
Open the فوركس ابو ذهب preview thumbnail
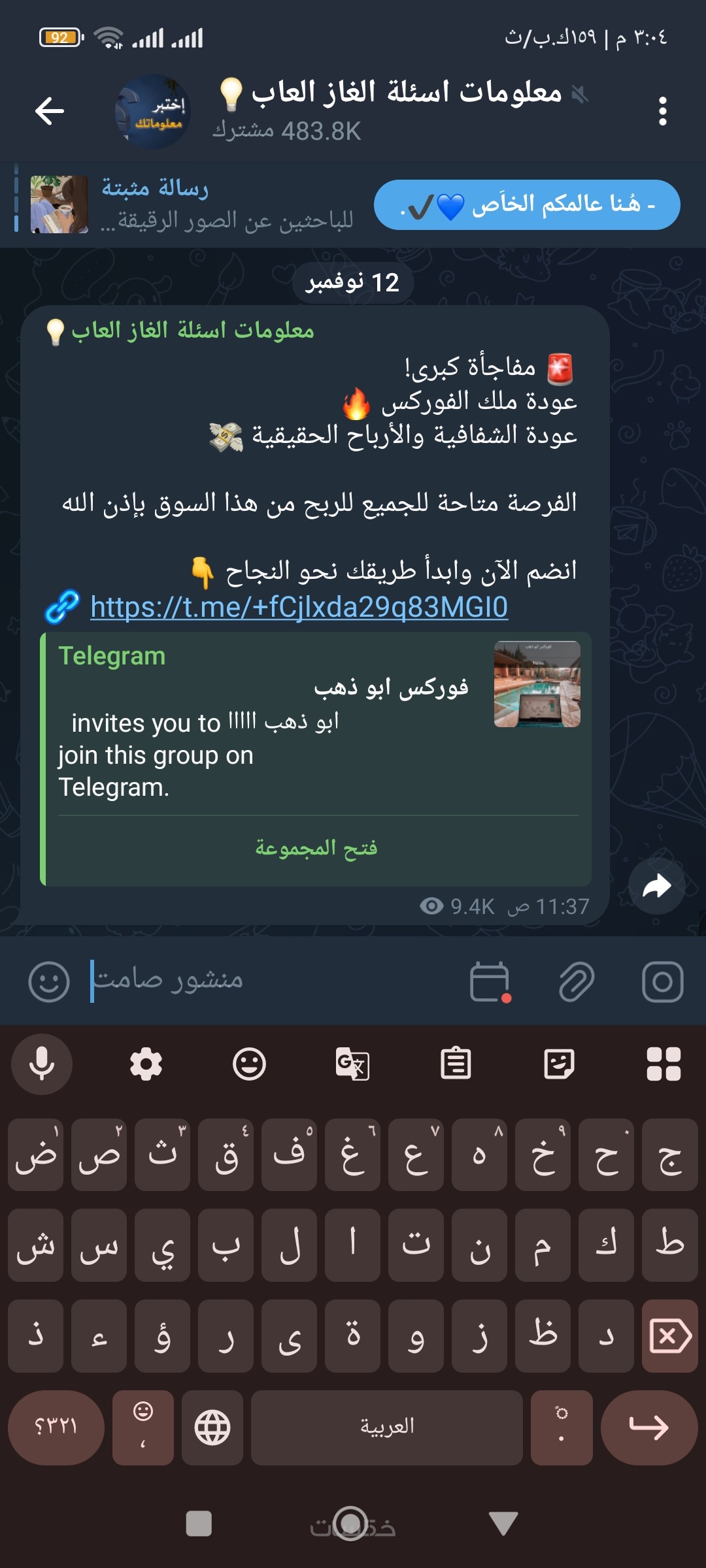(x=537, y=684)
